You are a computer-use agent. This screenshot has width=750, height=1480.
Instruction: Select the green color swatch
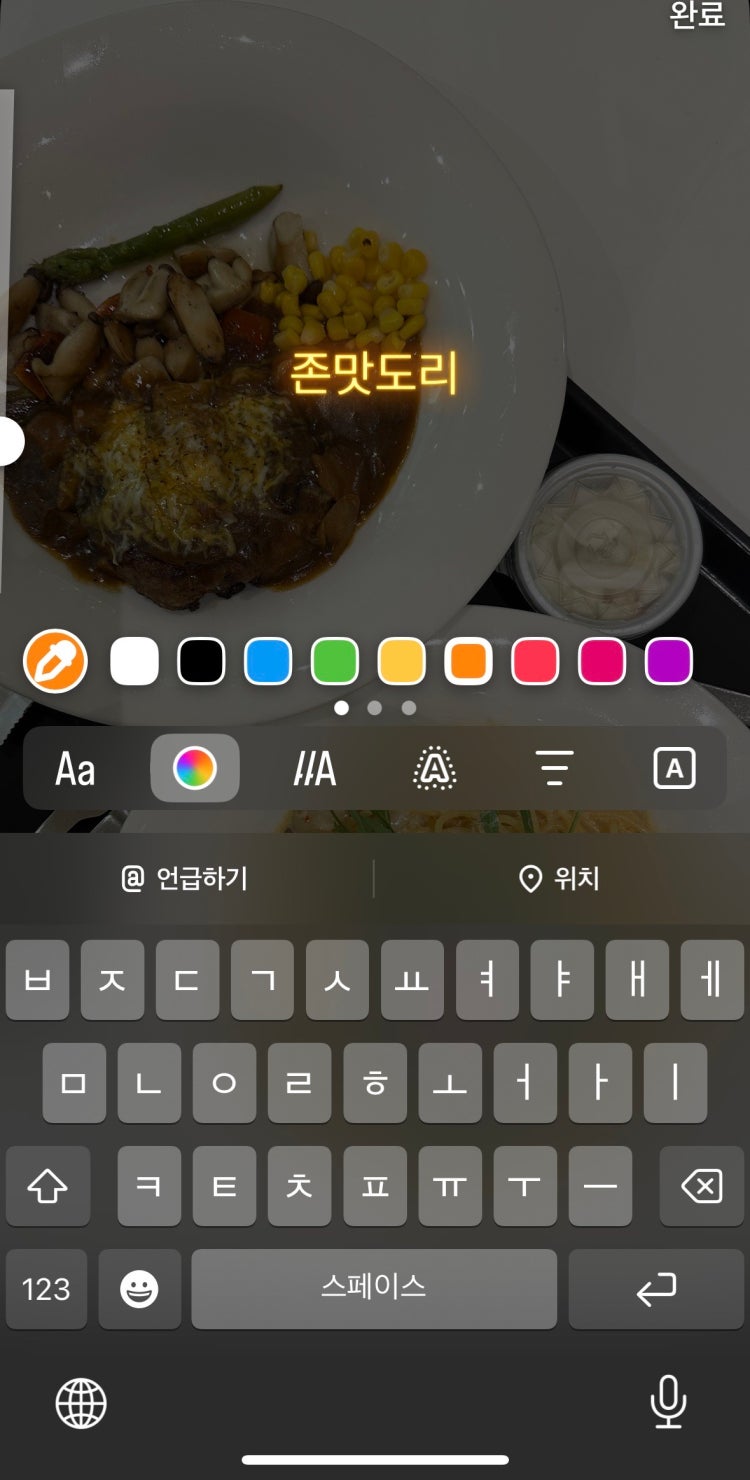click(335, 662)
